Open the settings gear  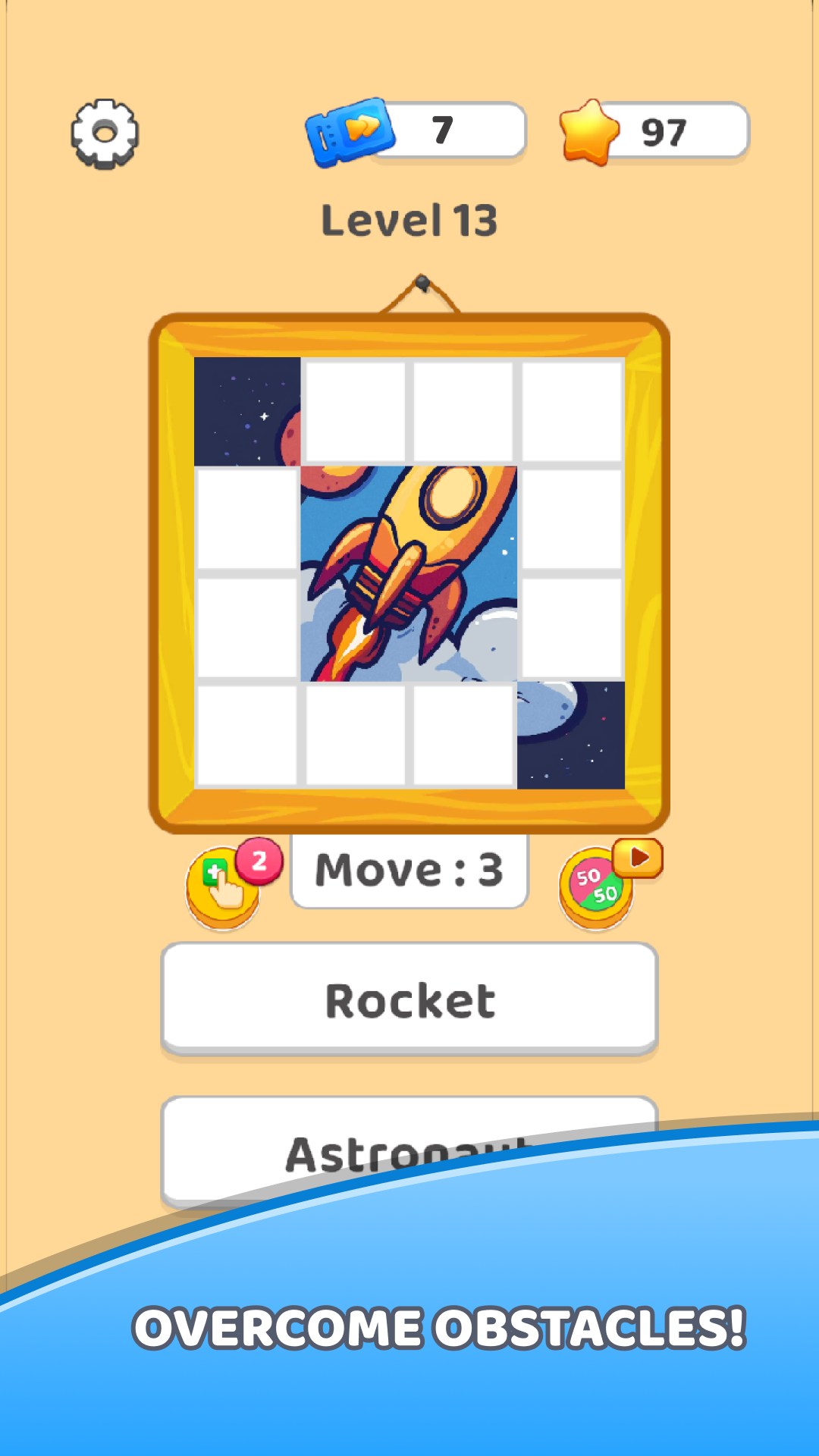point(105,133)
